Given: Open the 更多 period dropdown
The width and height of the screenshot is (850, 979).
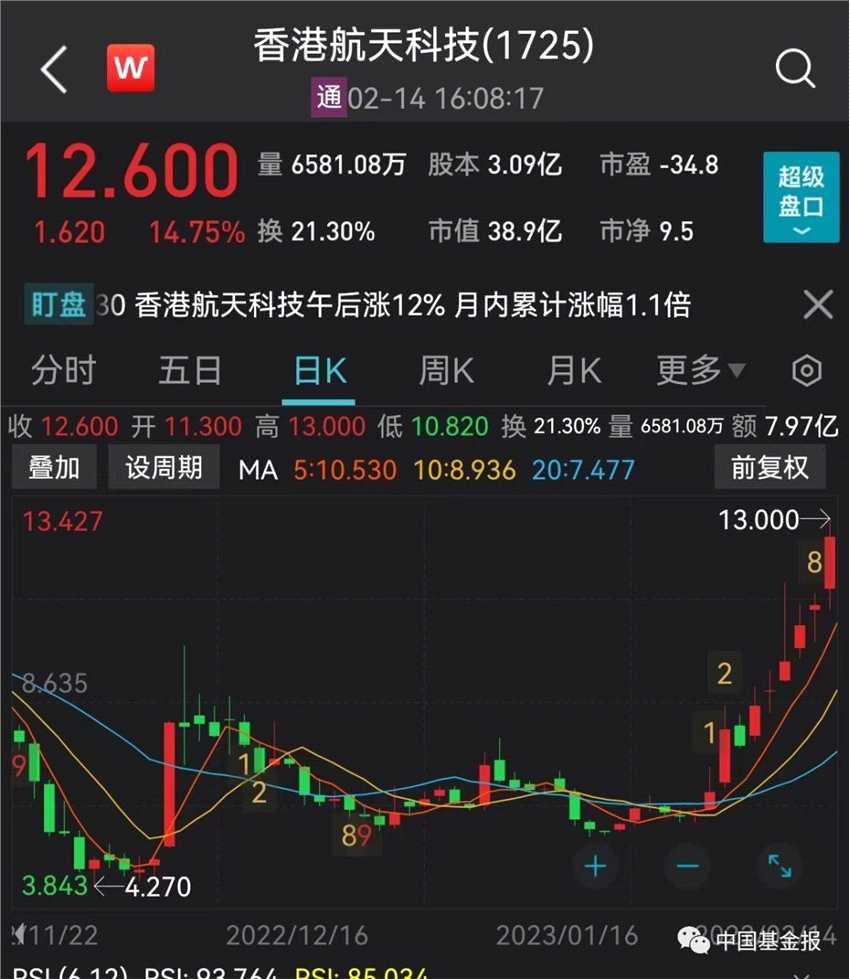Looking at the screenshot, I should (700, 371).
